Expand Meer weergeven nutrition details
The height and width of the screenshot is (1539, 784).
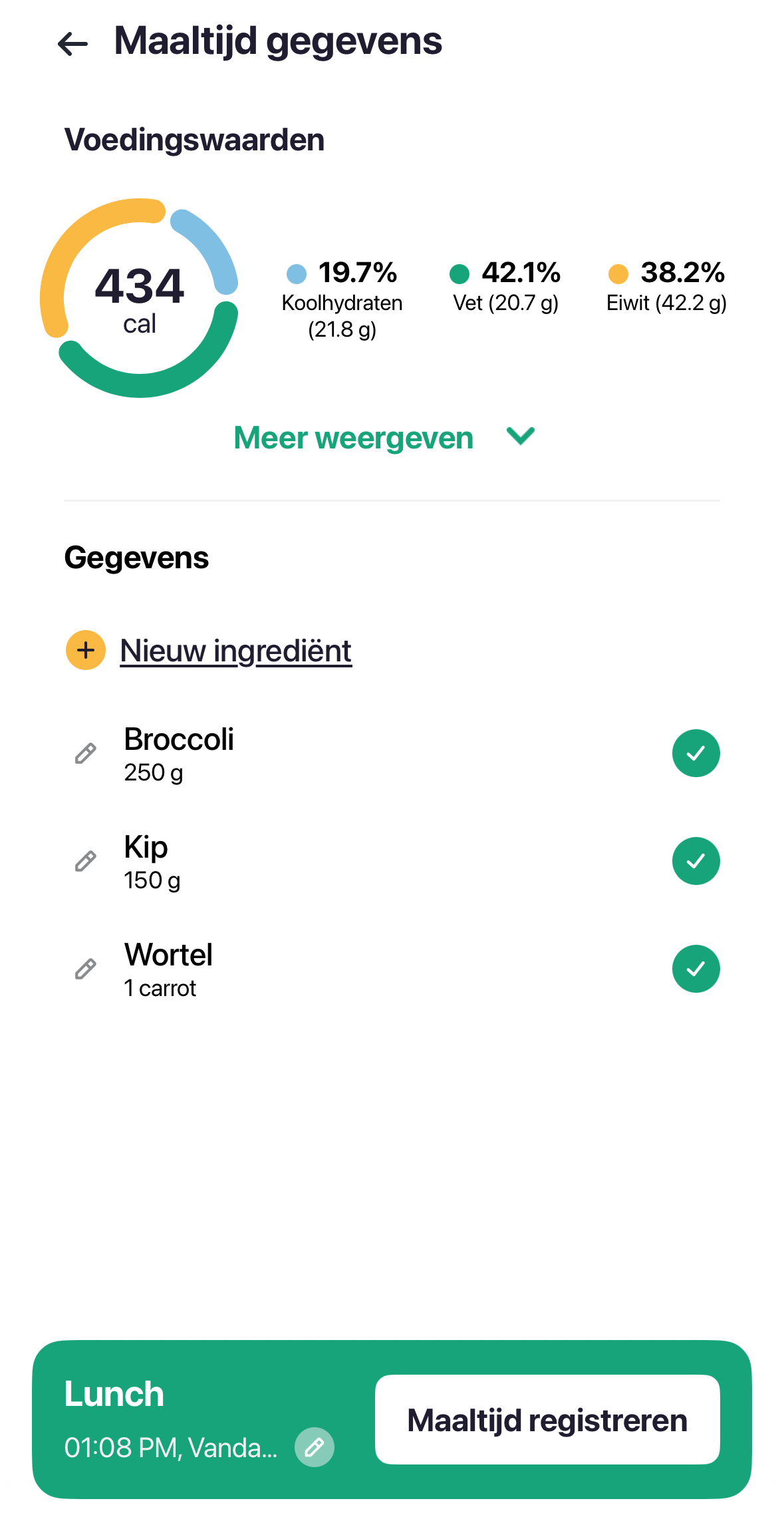coord(384,438)
